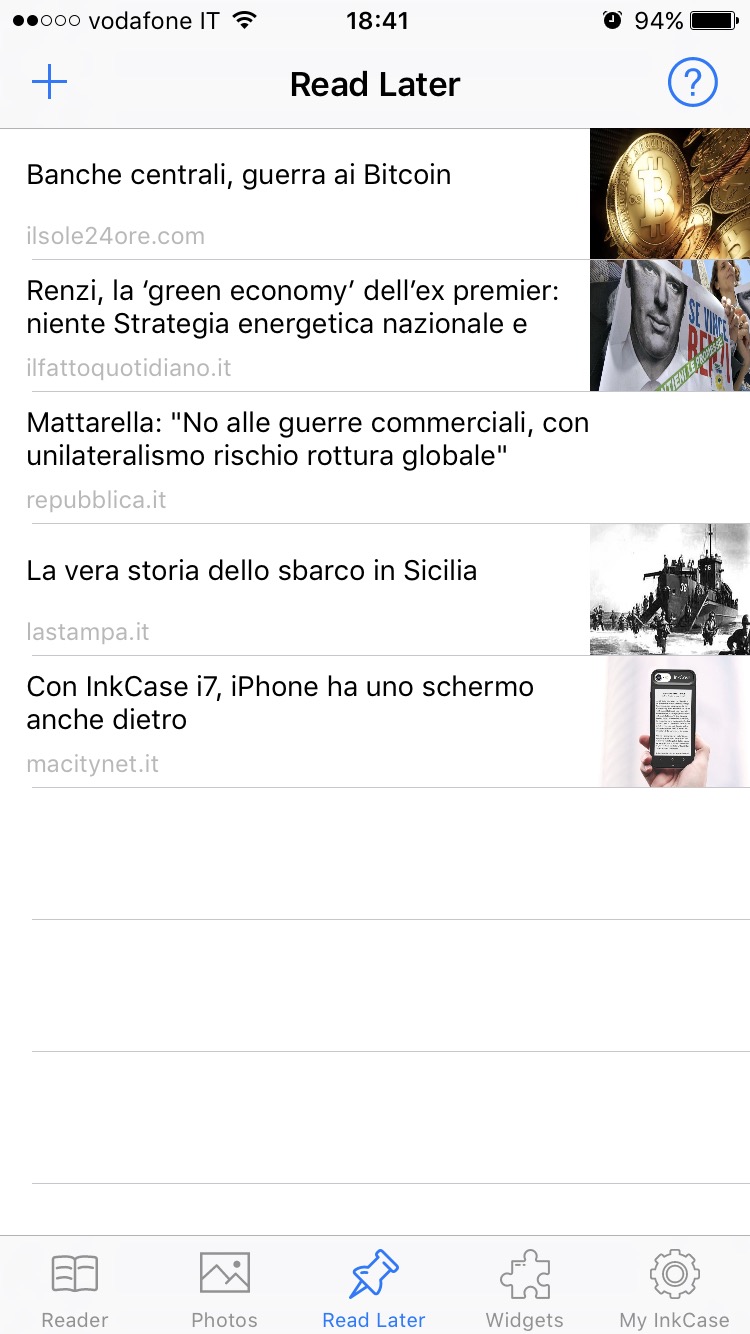Screen dimensions: 750x1334
Task: Open La vera storia dello sbarco in Sicilia
Action: click(x=300, y=589)
